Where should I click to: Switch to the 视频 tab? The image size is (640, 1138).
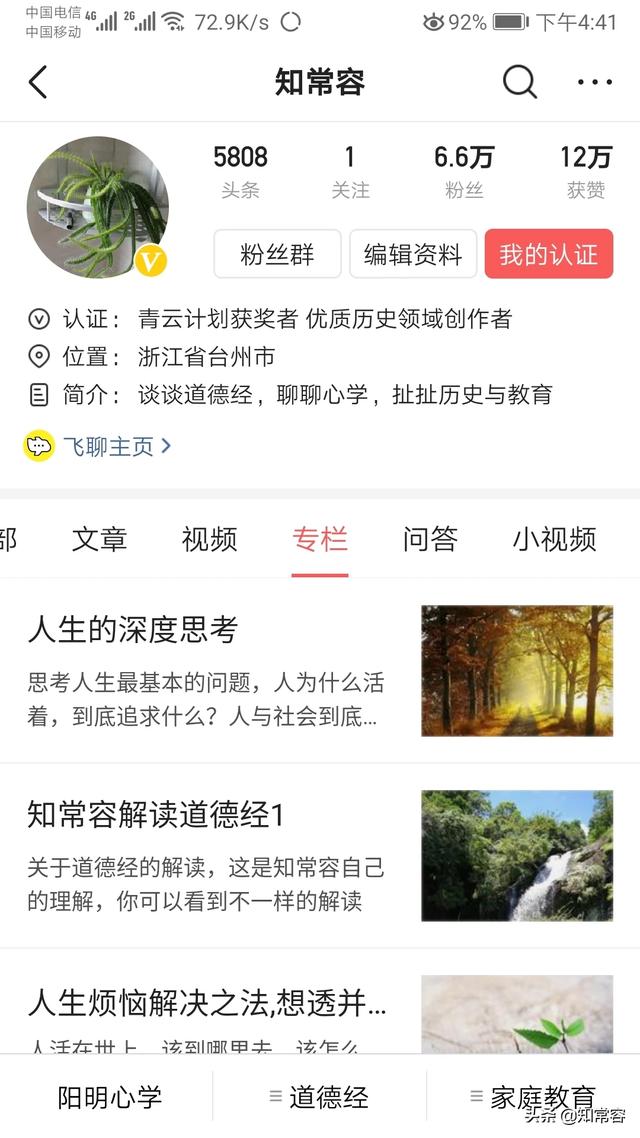(209, 539)
